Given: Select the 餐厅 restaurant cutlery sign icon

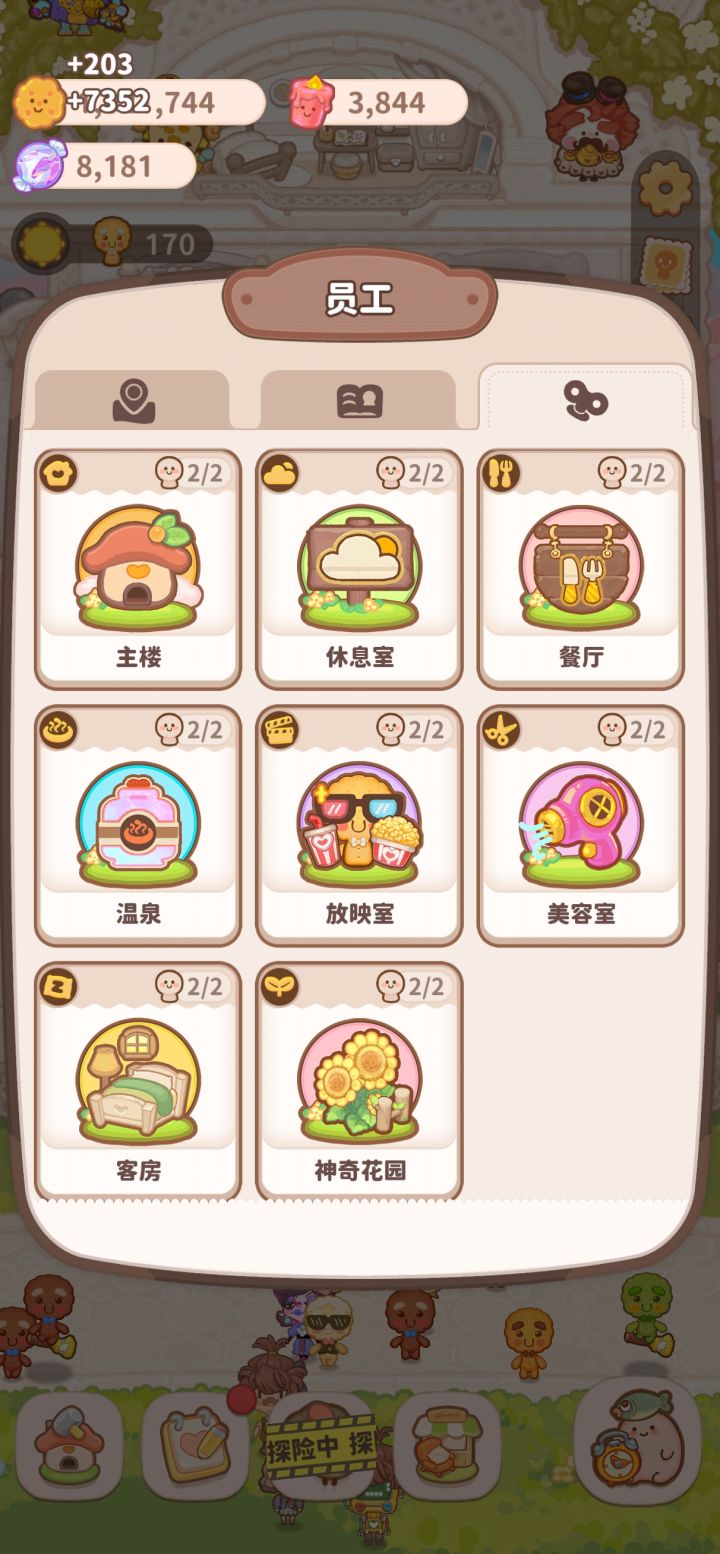Looking at the screenshot, I should 580,566.
